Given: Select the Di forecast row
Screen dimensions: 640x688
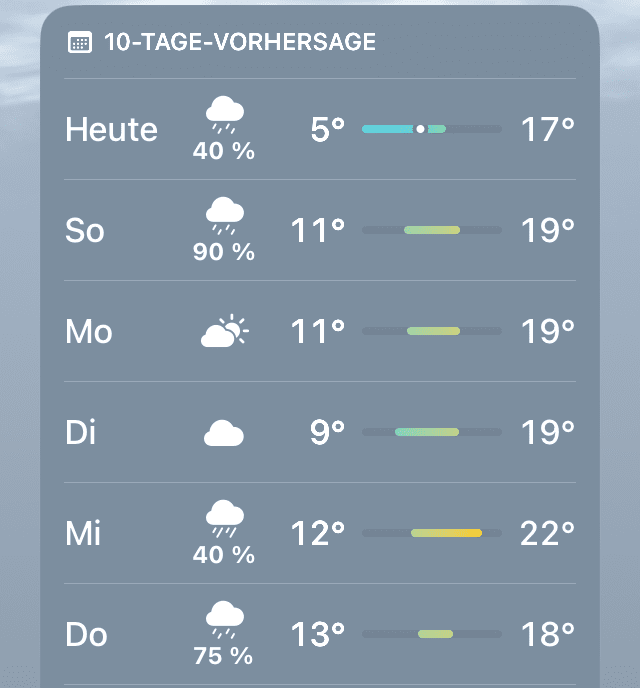Looking at the screenshot, I should 320,432.
